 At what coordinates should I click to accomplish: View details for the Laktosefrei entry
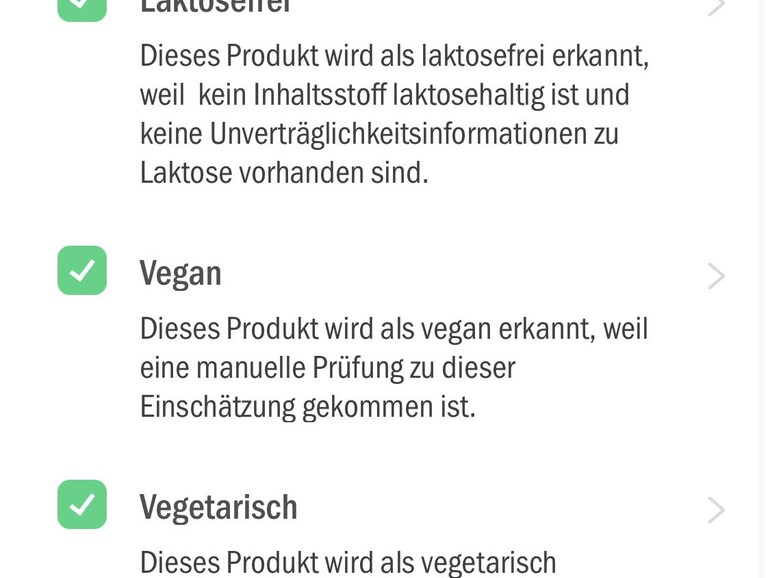tap(715, 6)
